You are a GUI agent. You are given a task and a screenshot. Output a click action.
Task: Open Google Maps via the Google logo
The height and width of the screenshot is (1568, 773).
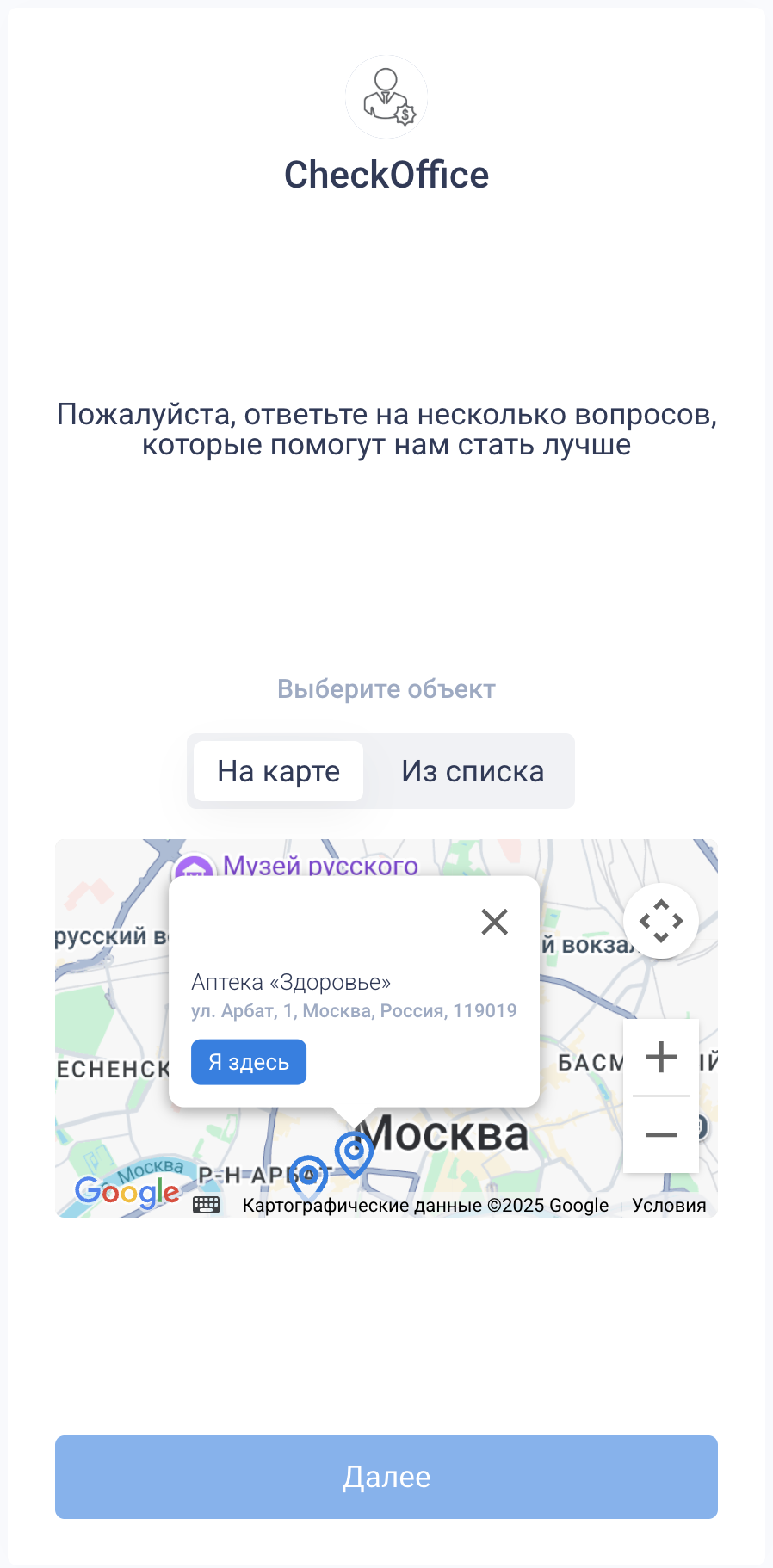pyautogui.click(x=127, y=1192)
